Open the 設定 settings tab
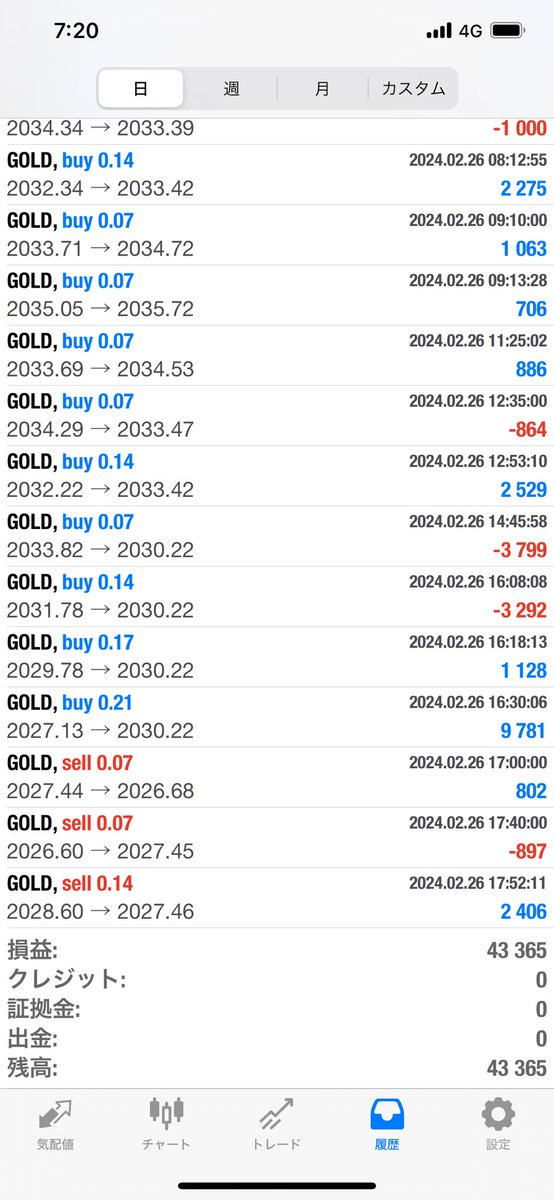This screenshot has width=554, height=1200. (x=498, y=1124)
